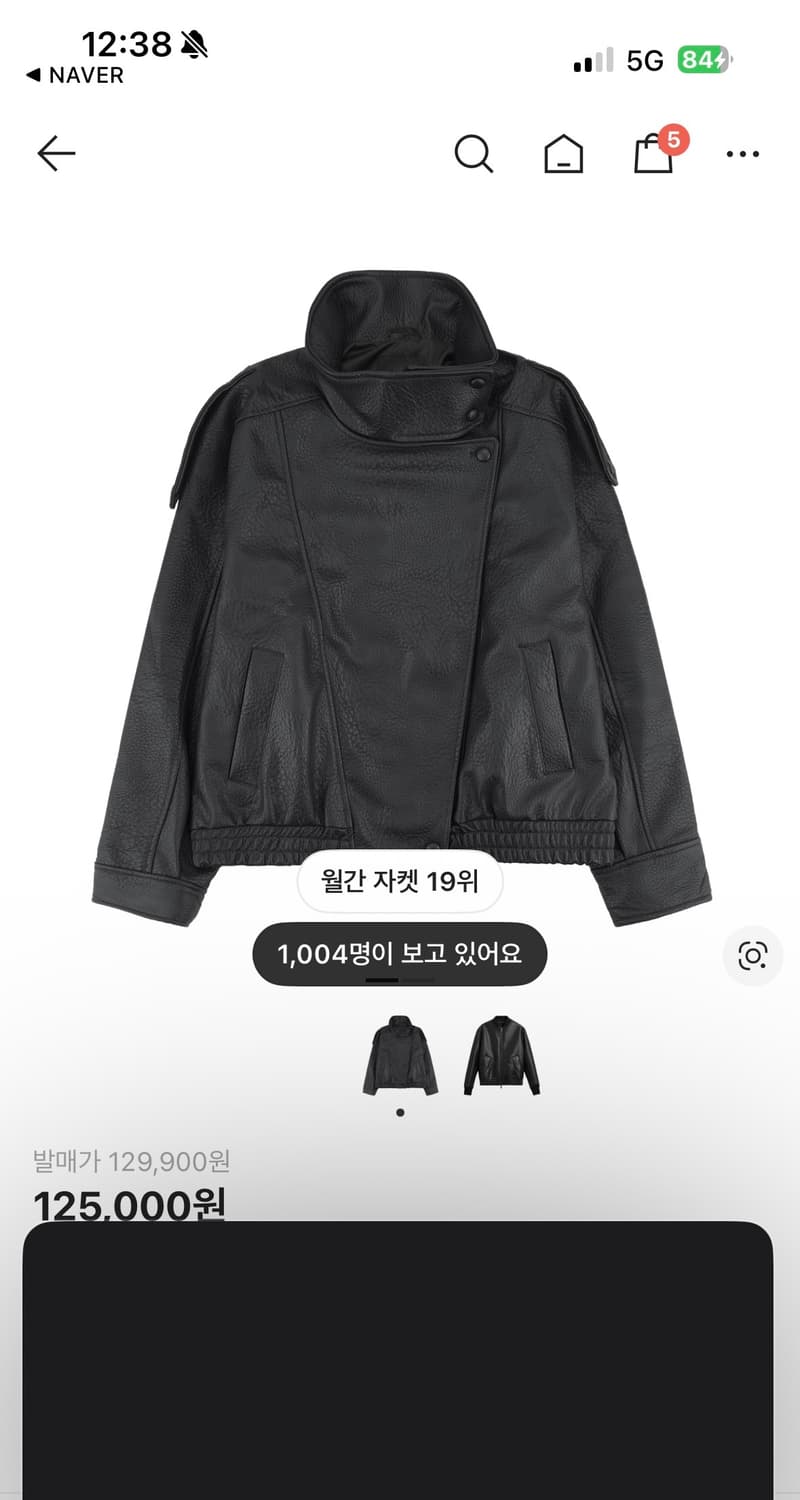Open the search icon in the top bar

(475, 155)
